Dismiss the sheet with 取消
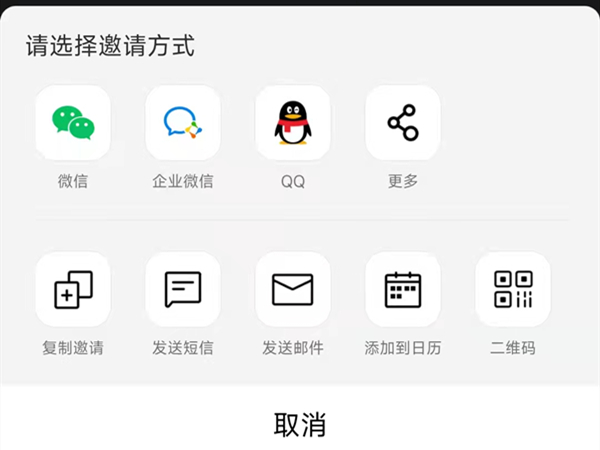This screenshot has height=450, width=600. pos(300,424)
